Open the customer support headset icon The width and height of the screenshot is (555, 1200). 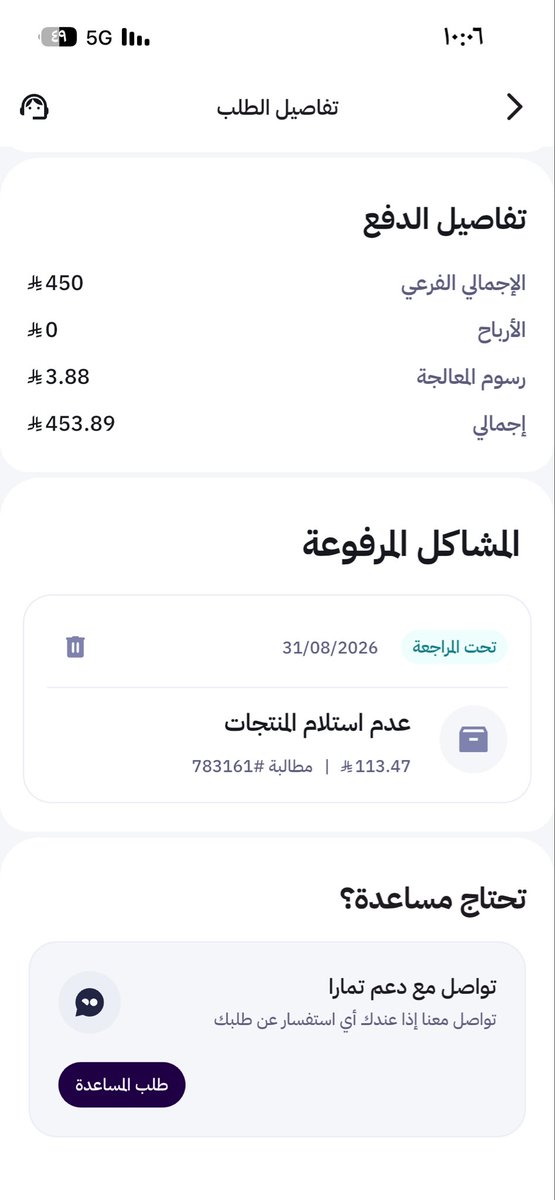point(35,107)
